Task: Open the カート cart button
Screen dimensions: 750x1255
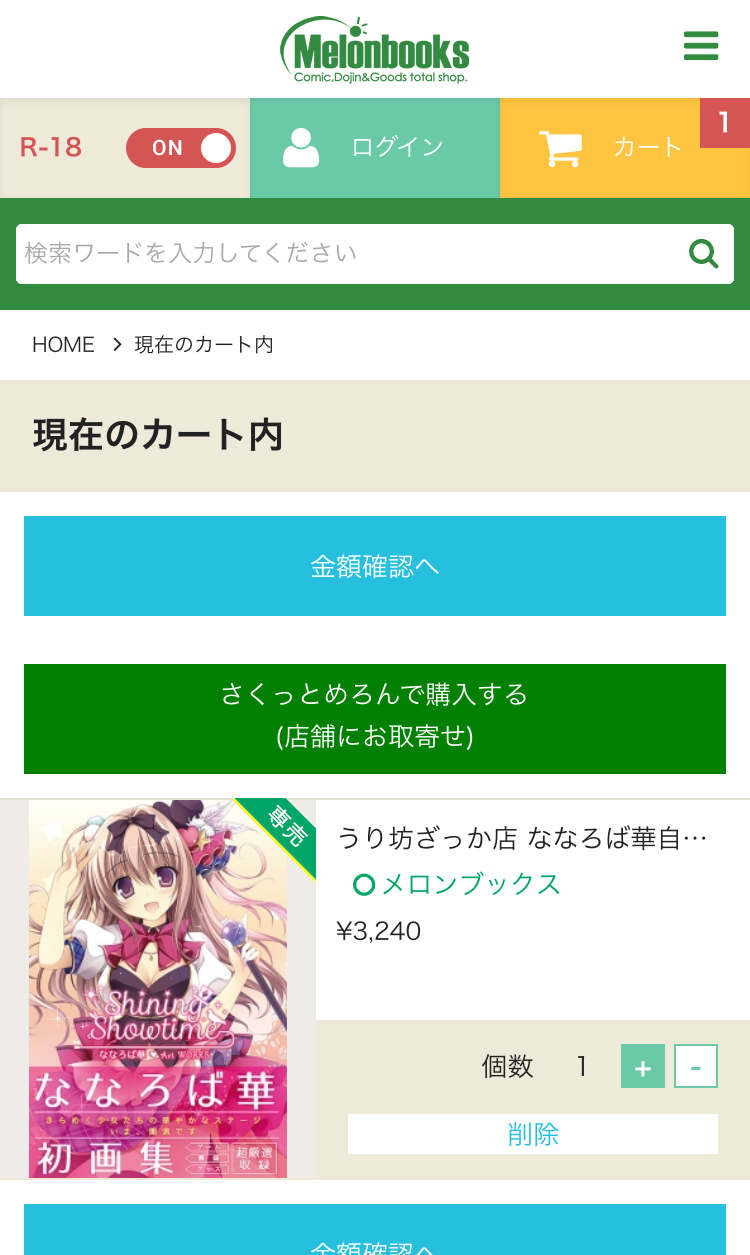Action: coord(613,148)
